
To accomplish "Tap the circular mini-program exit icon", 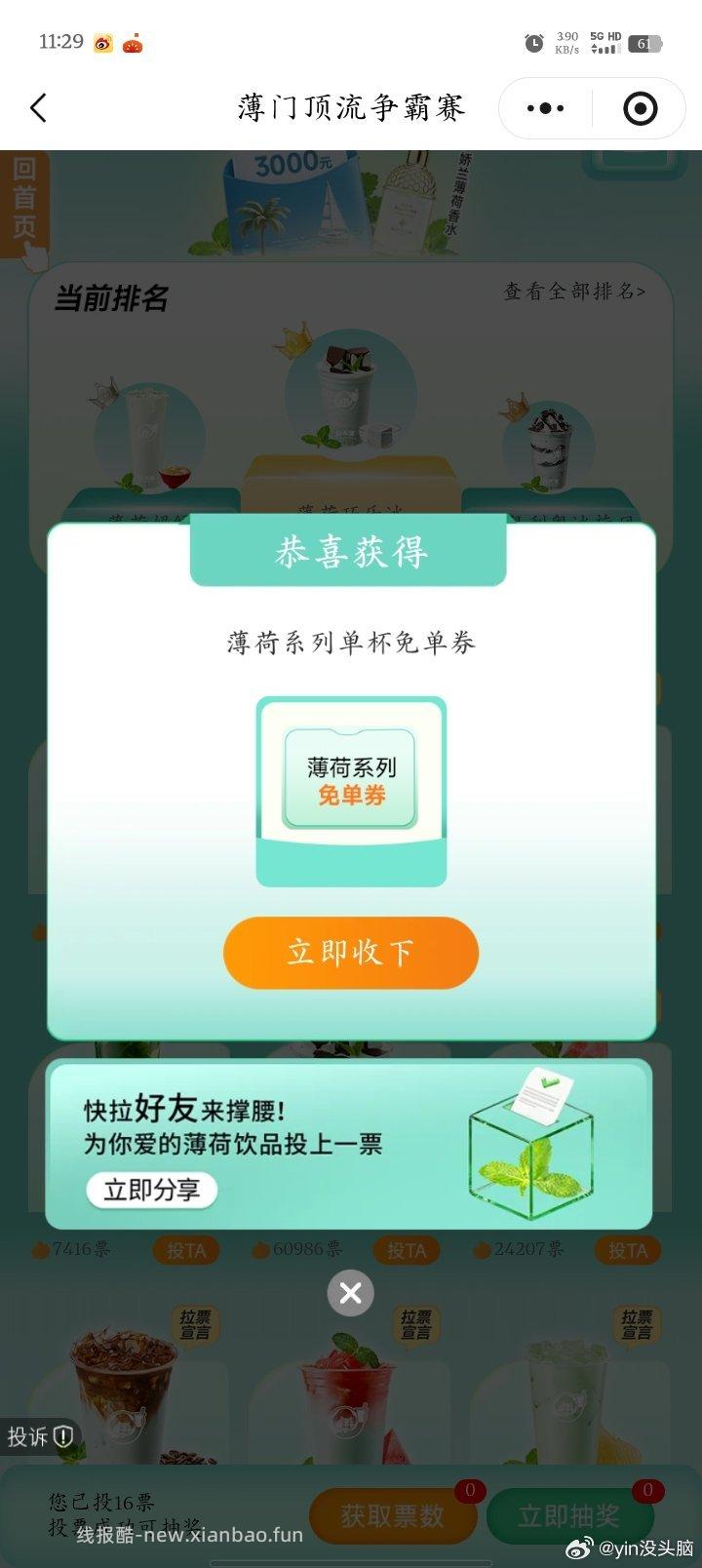I will pyautogui.click(x=641, y=108).
